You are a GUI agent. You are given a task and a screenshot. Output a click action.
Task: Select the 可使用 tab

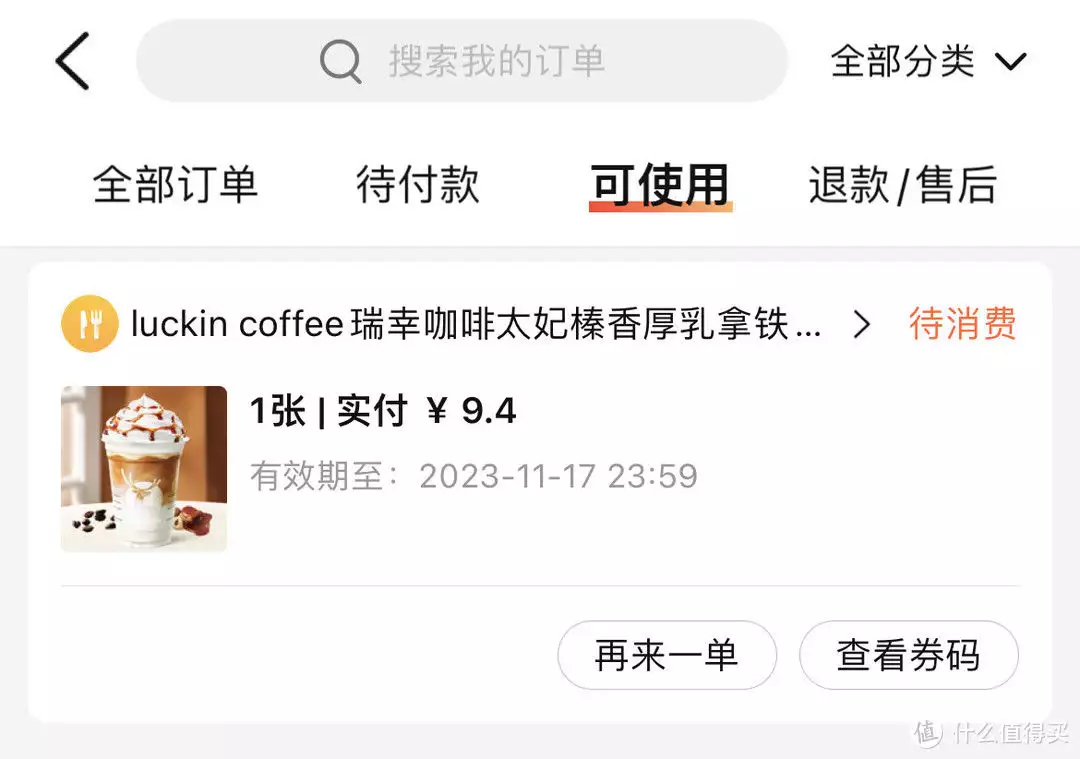[660, 186]
